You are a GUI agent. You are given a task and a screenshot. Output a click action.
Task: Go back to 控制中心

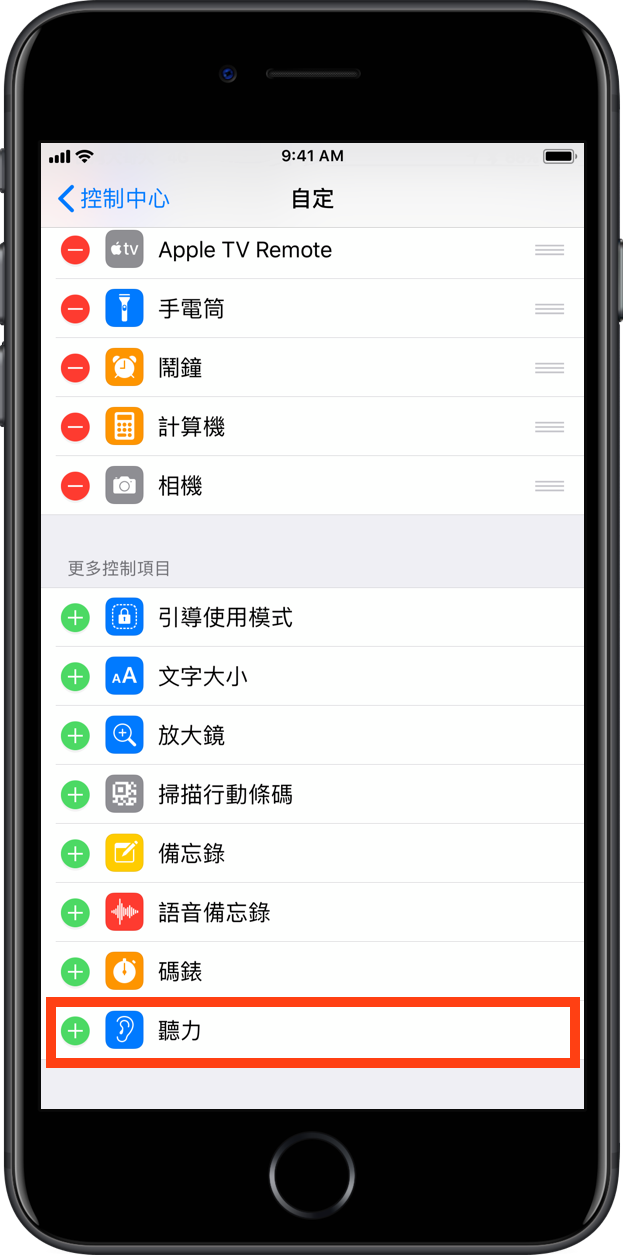click(113, 198)
